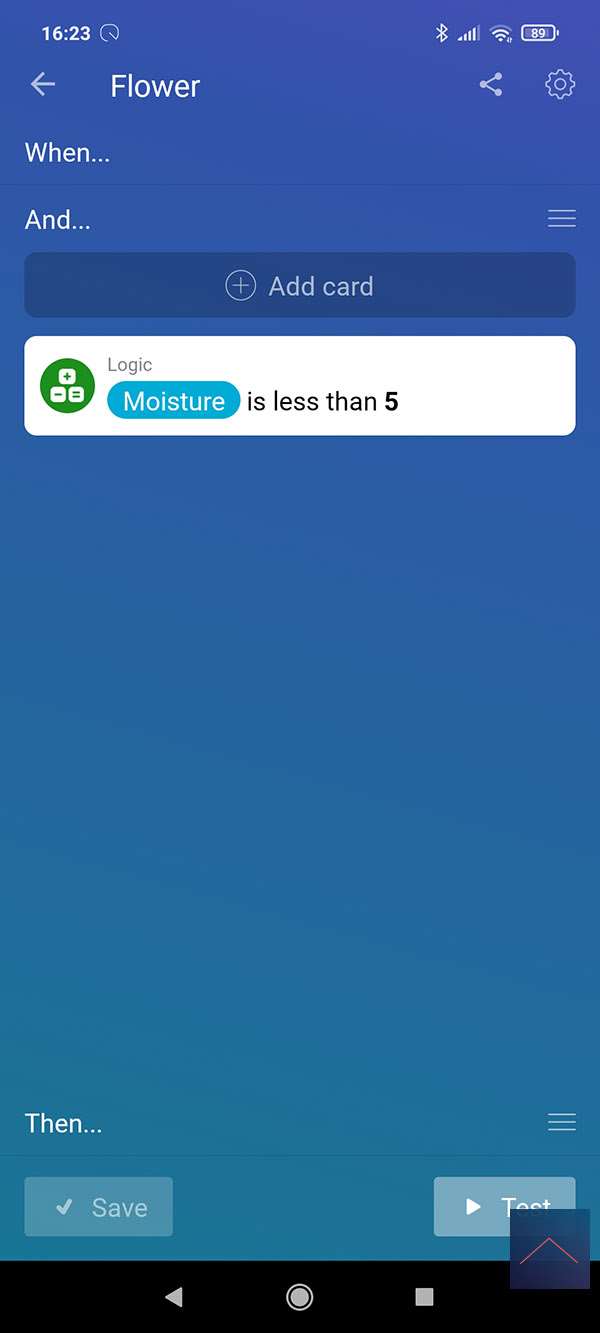Open the Then section menu
Image resolution: width=600 pixels, height=1333 pixels.
point(562,1123)
